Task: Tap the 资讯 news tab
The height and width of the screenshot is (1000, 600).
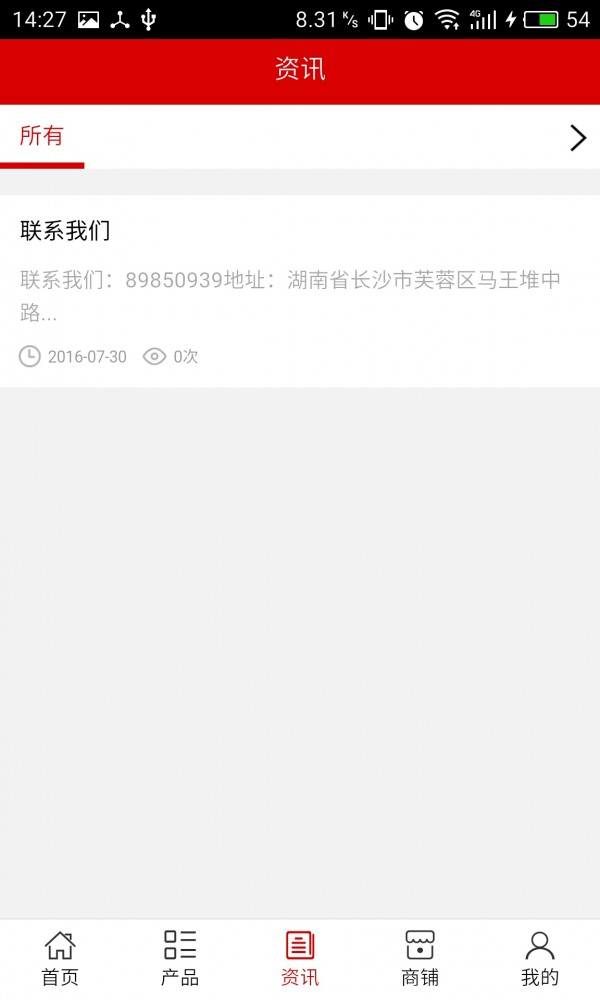Action: tap(300, 958)
